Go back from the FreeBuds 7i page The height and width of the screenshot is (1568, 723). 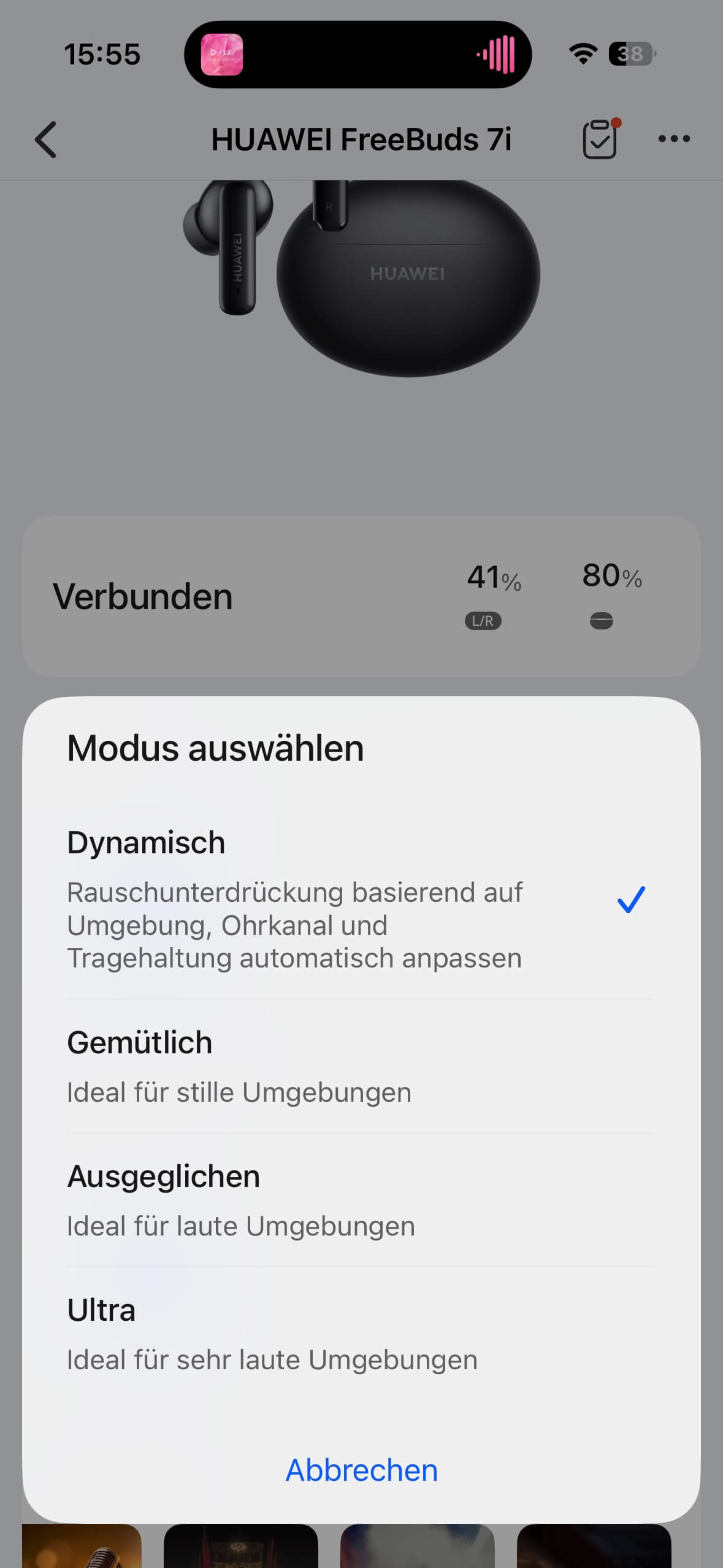click(46, 139)
